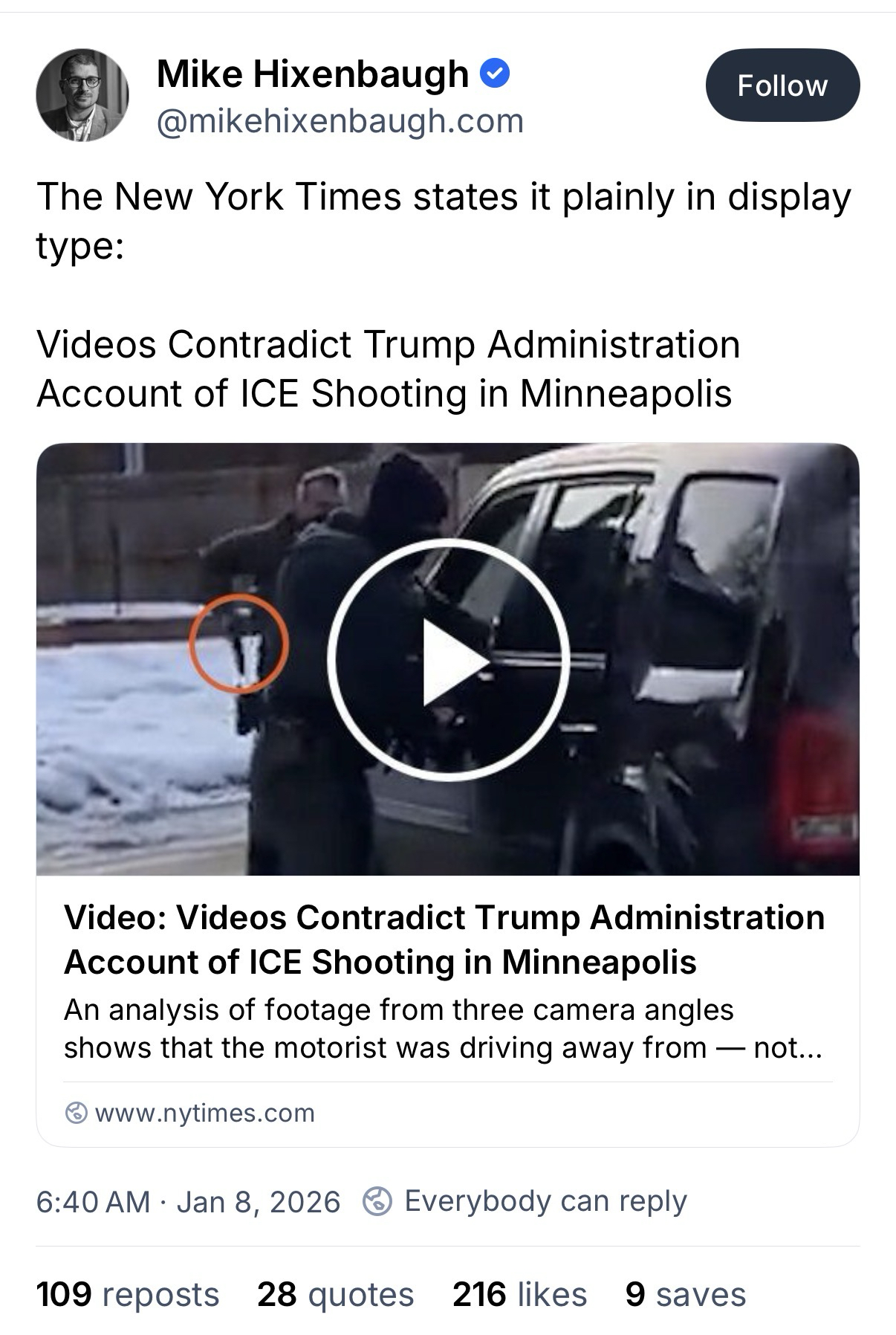View the 9 saves
896x1335 pixels.
point(685,1294)
